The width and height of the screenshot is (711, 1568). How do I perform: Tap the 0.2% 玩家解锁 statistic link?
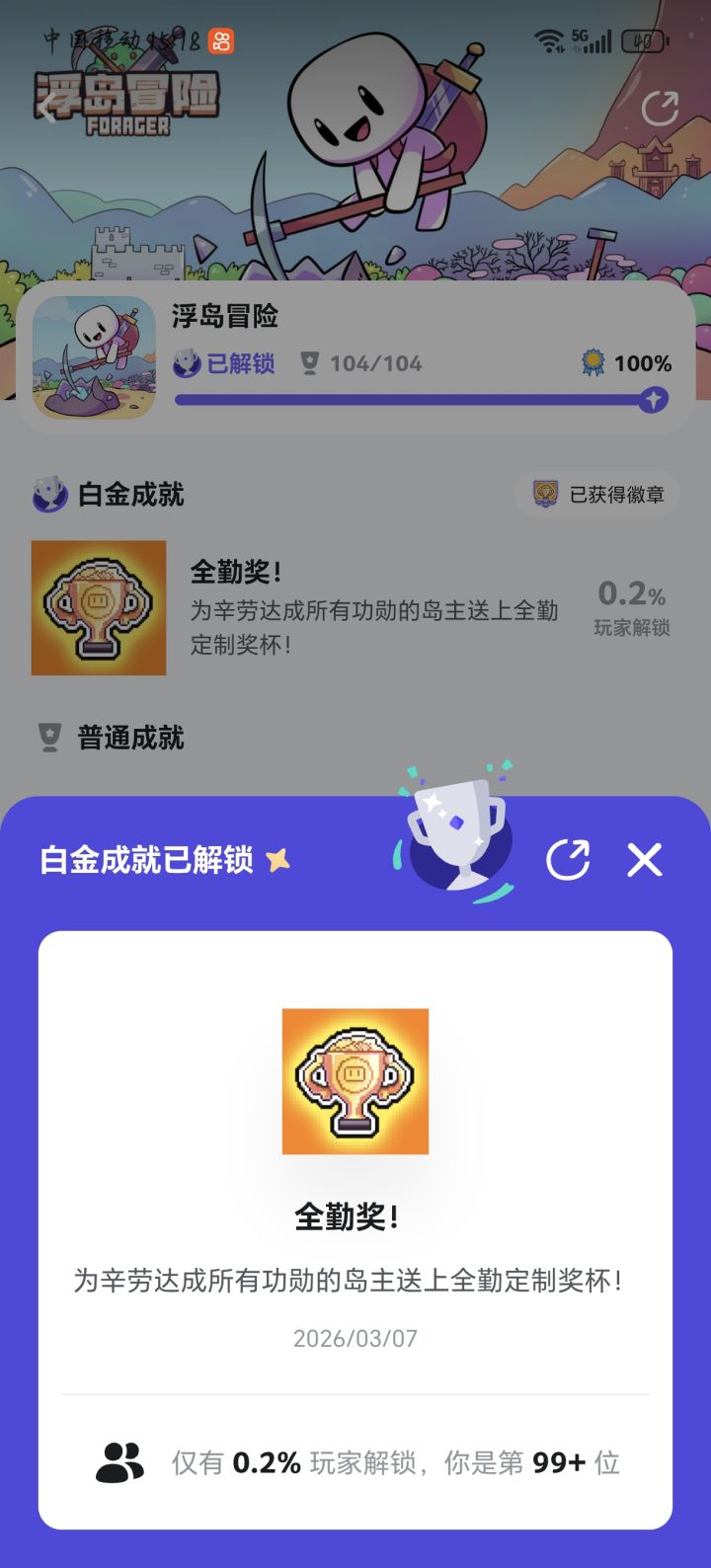[x=631, y=604]
